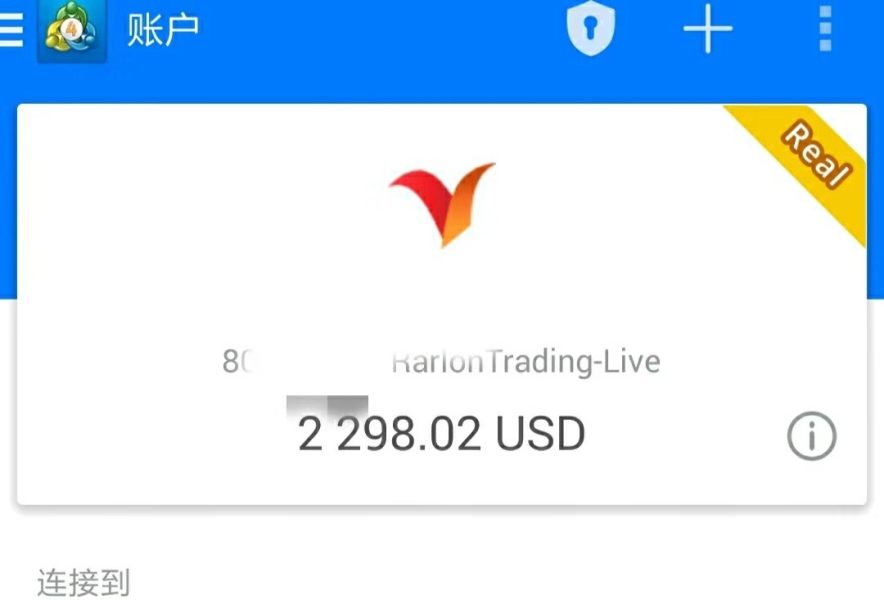Add a new account with plus icon

(x=708, y=30)
